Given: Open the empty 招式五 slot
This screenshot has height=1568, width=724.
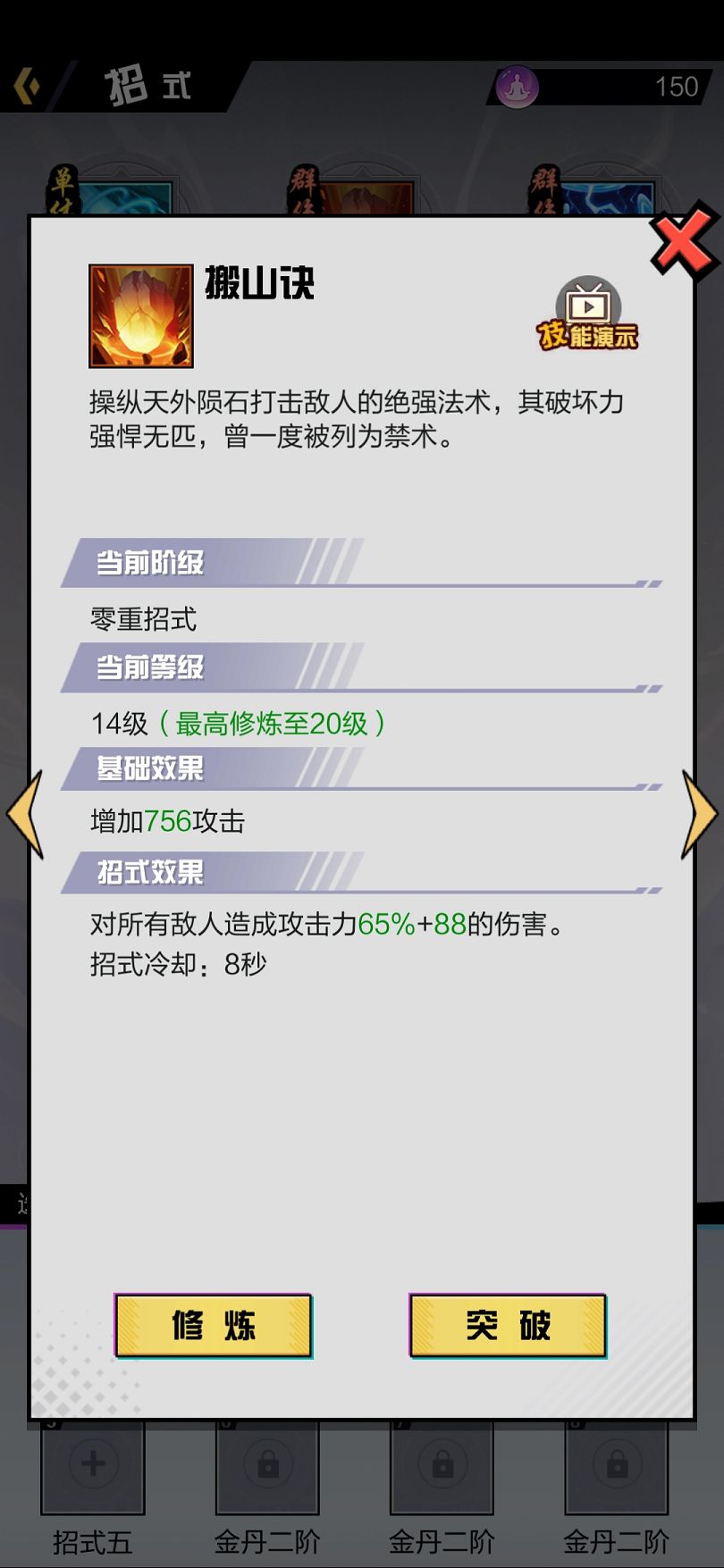Looking at the screenshot, I should (x=93, y=1465).
